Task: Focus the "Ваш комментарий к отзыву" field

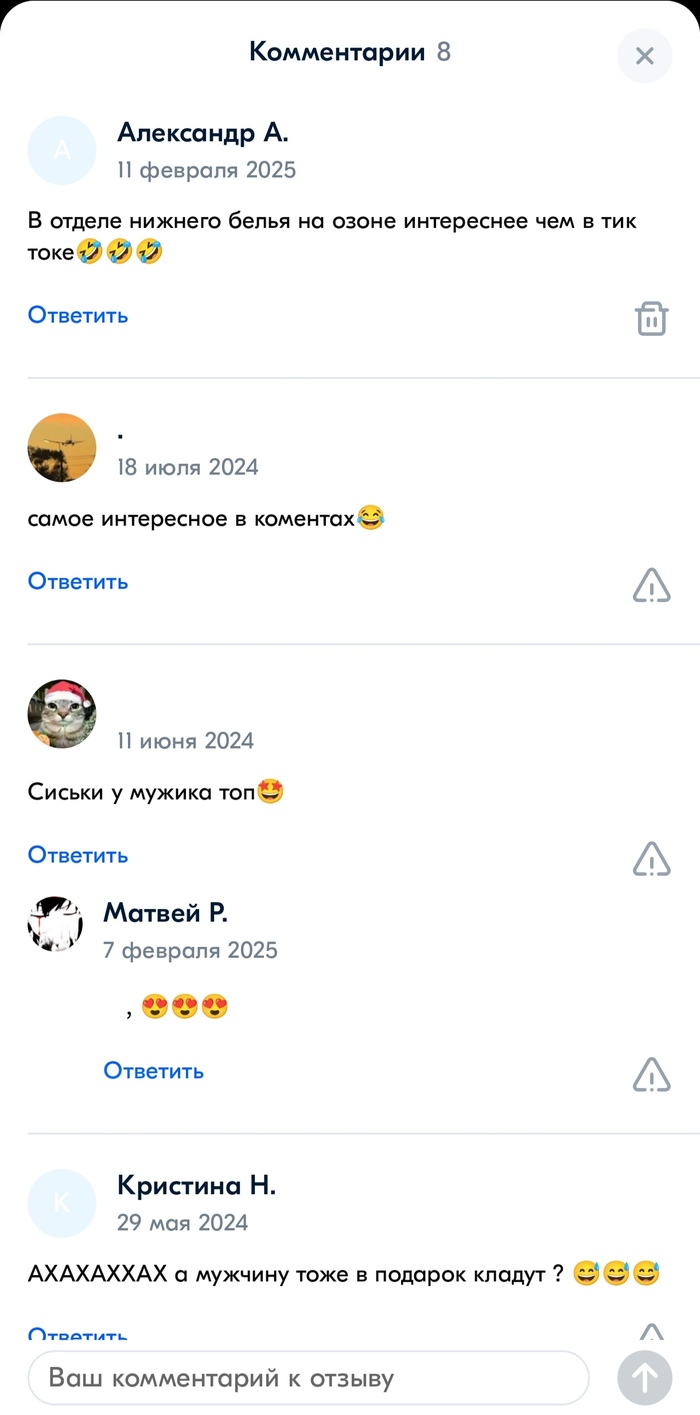Action: (308, 1378)
